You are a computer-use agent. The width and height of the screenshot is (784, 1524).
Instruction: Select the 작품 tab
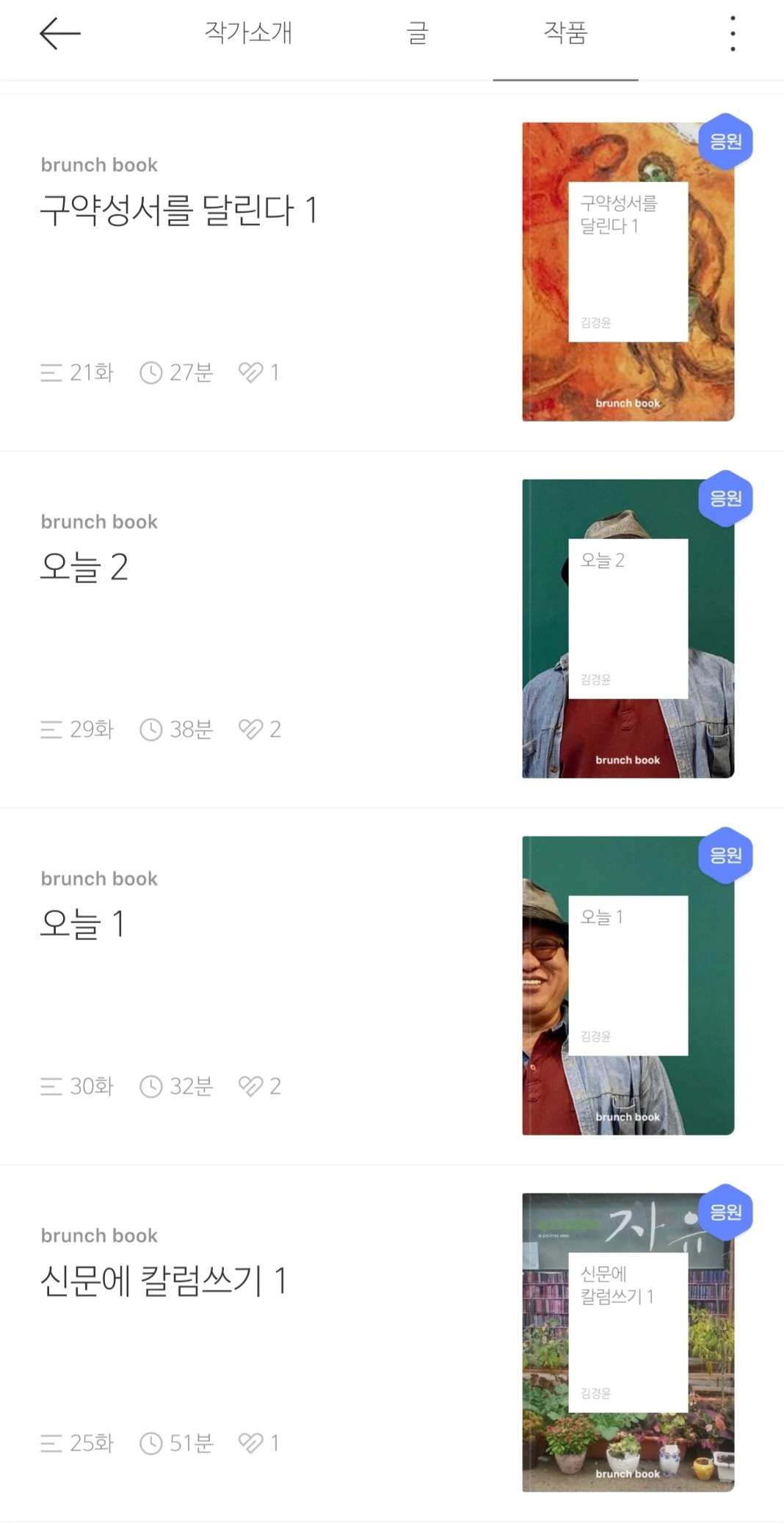click(565, 33)
